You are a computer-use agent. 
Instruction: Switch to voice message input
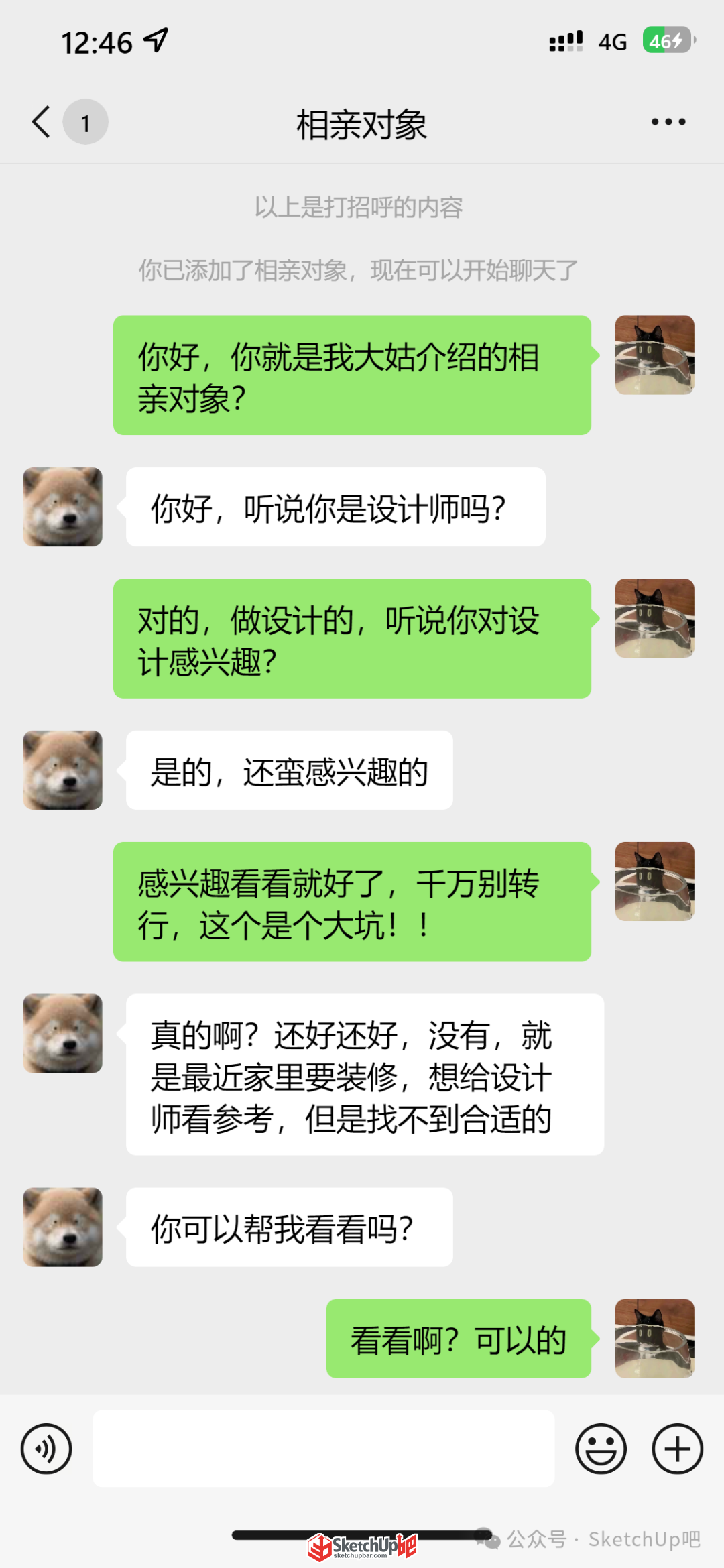tap(46, 1449)
